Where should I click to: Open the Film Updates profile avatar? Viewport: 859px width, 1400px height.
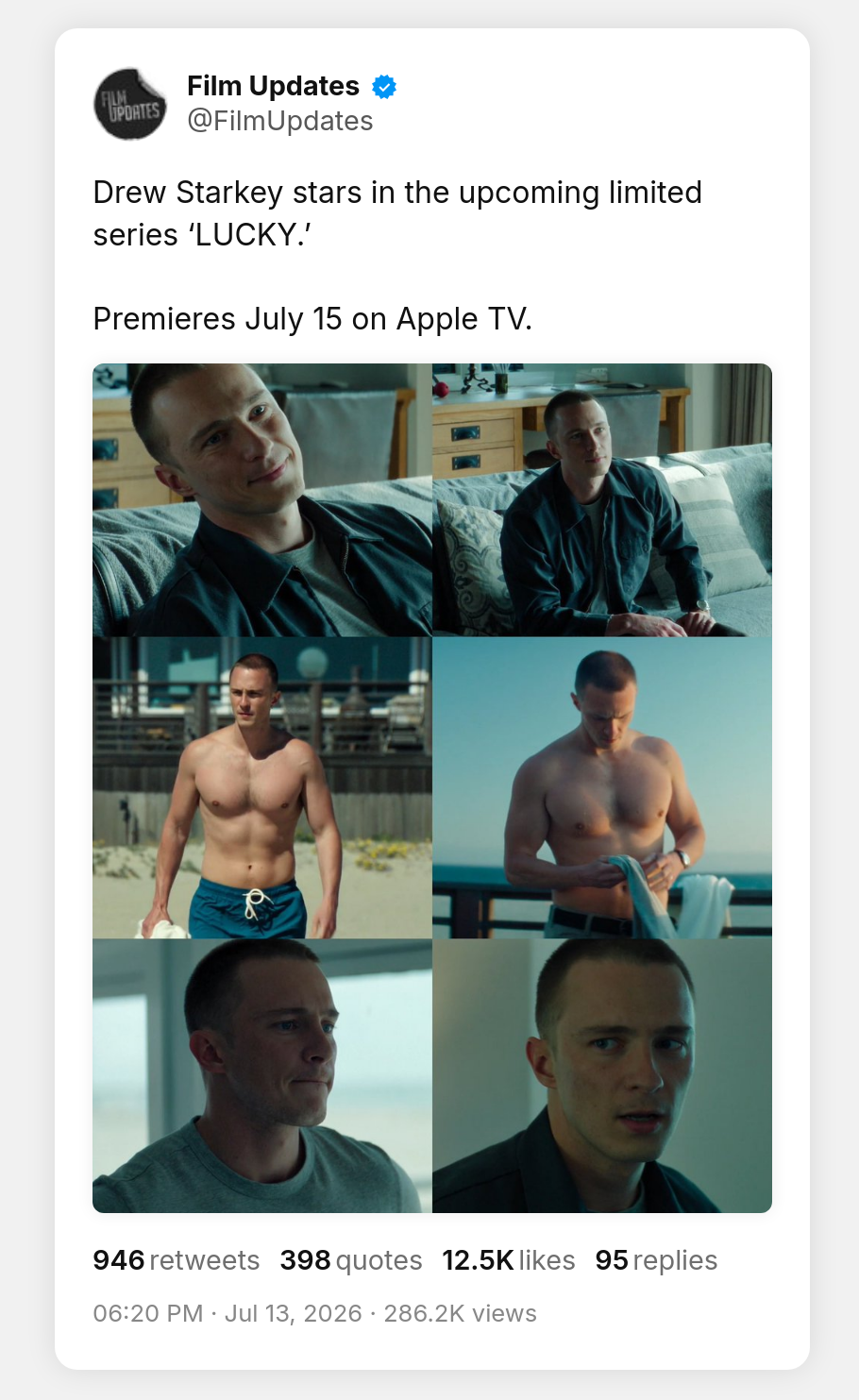point(130,104)
